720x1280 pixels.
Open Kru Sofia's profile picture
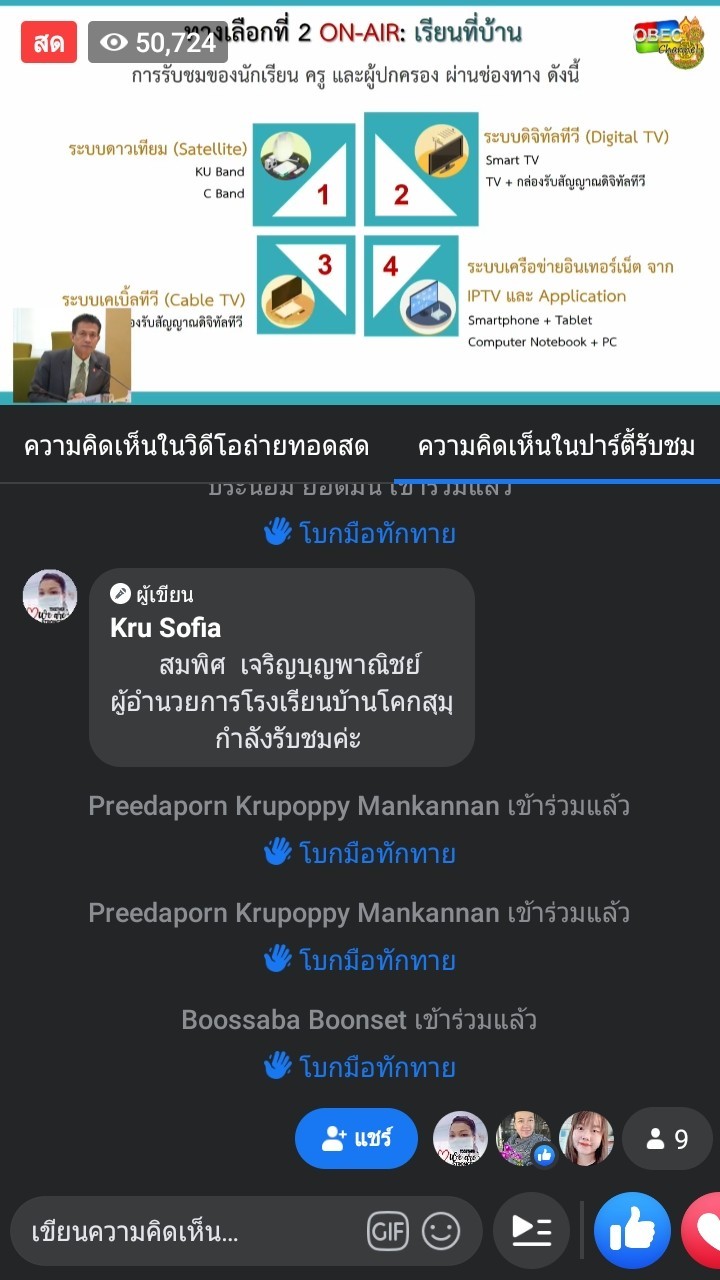tap(50, 597)
